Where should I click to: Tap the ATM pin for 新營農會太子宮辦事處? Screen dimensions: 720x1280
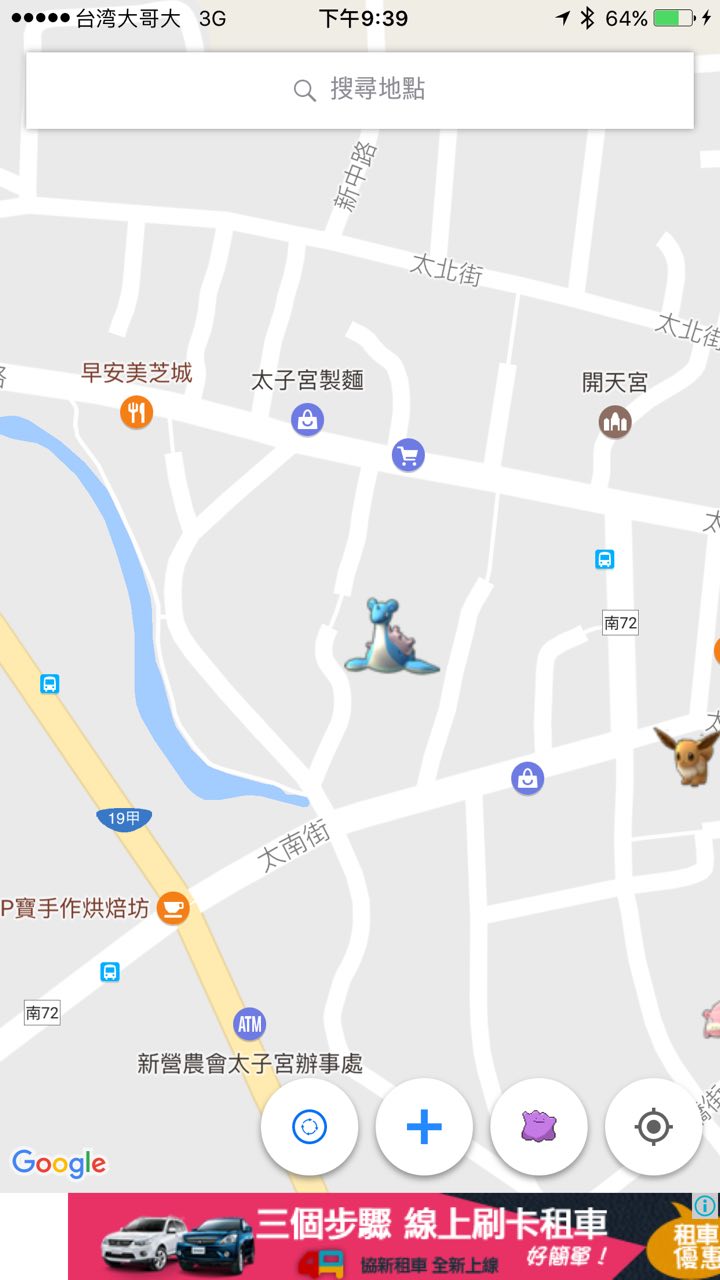point(250,1024)
